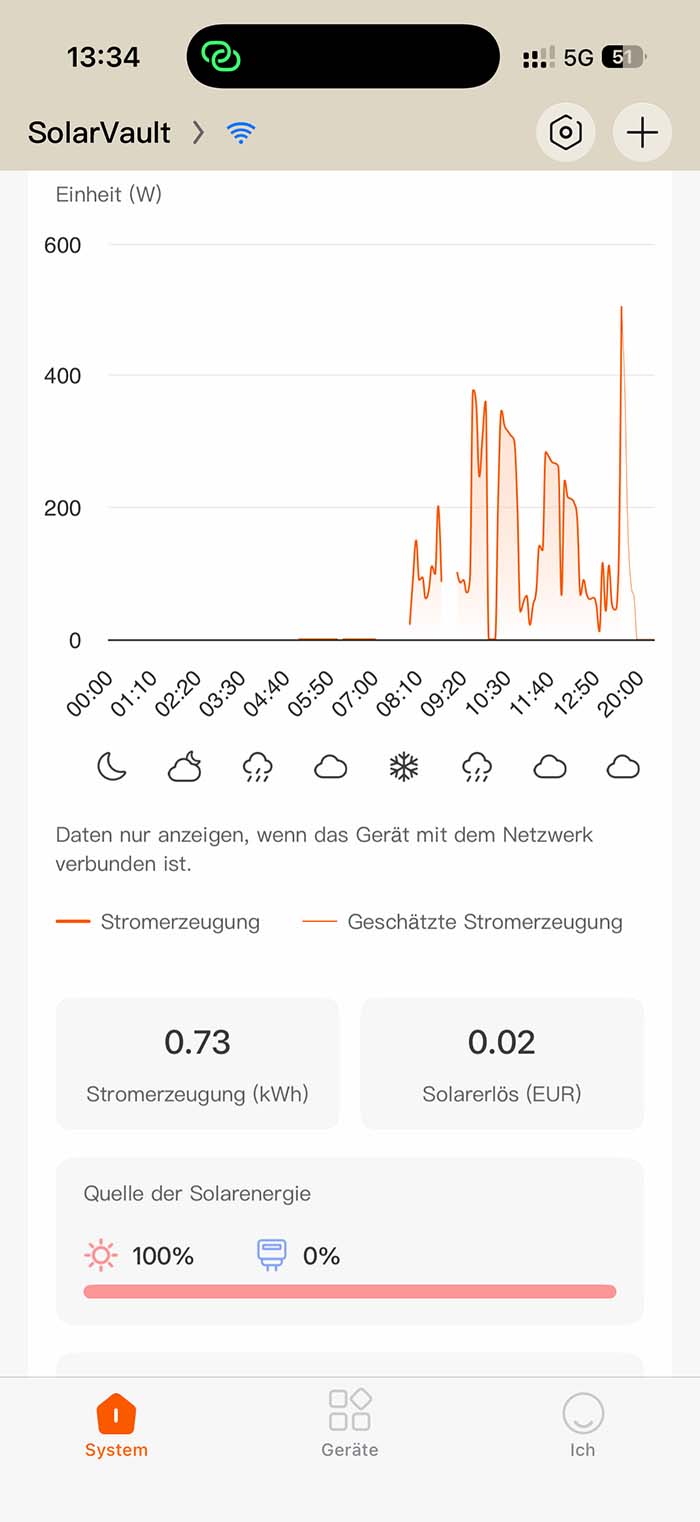The height and width of the screenshot is (1522, 700).
Task: Go to the System tab
Action: click(116, 1422)
